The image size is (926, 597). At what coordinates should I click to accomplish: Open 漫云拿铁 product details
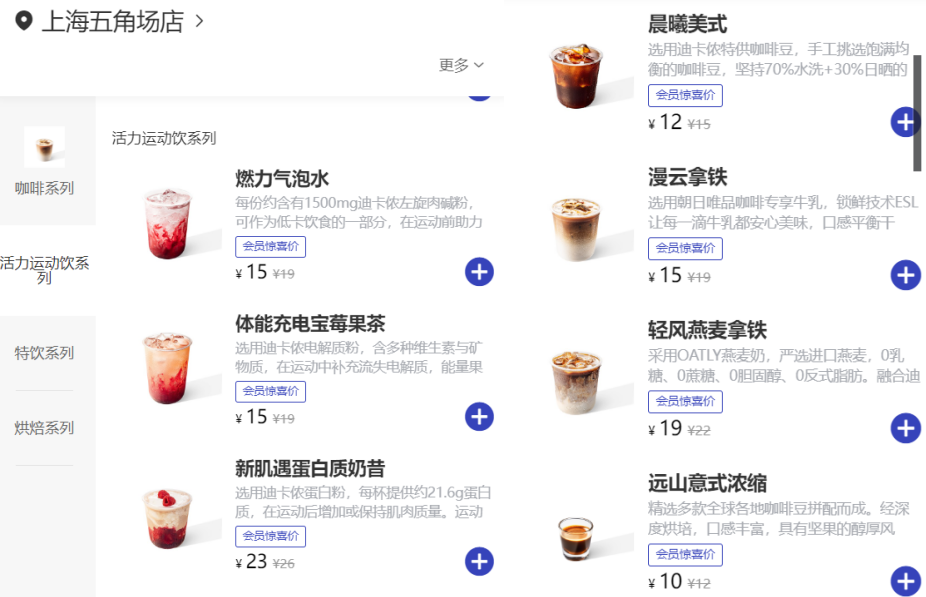[x=687, y=178]
